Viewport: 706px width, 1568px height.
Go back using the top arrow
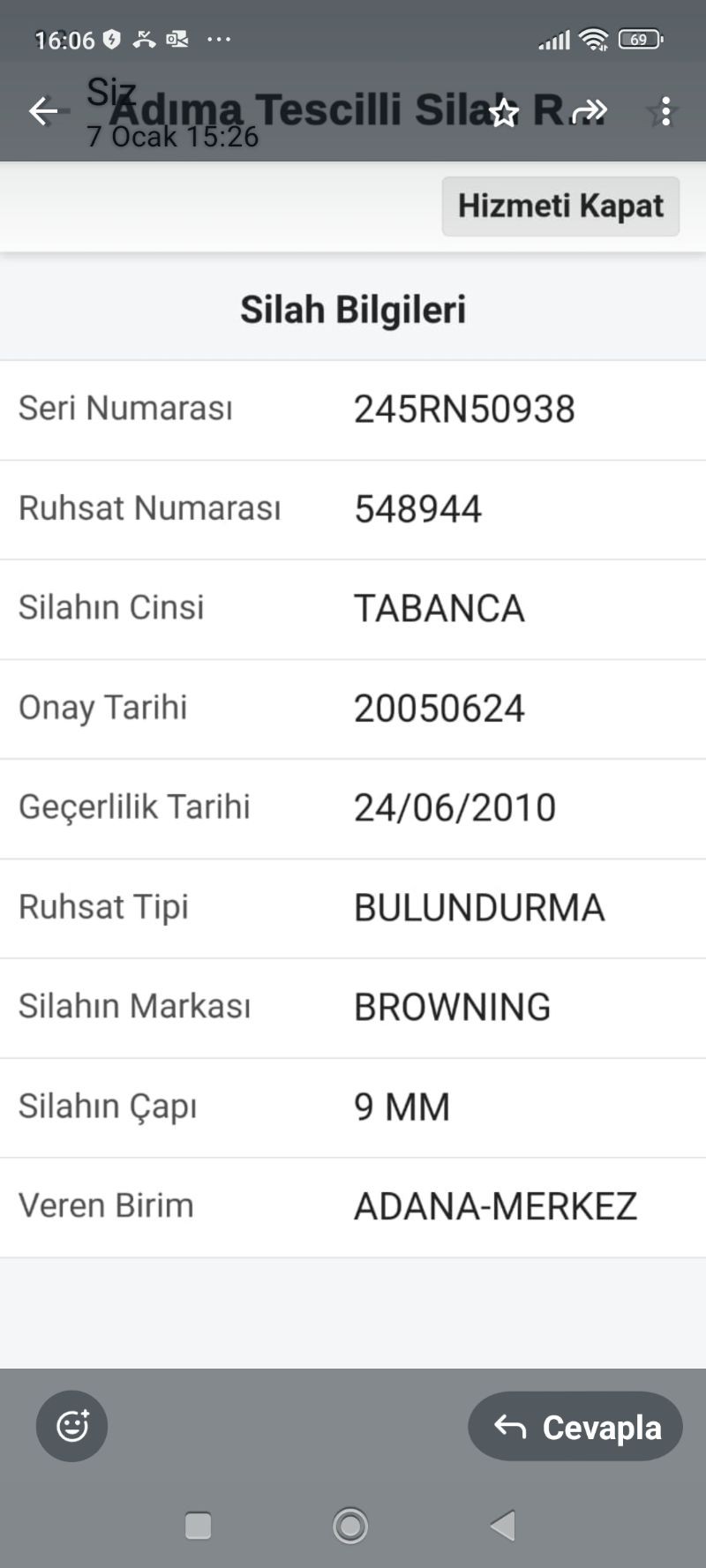click(42, 111)
